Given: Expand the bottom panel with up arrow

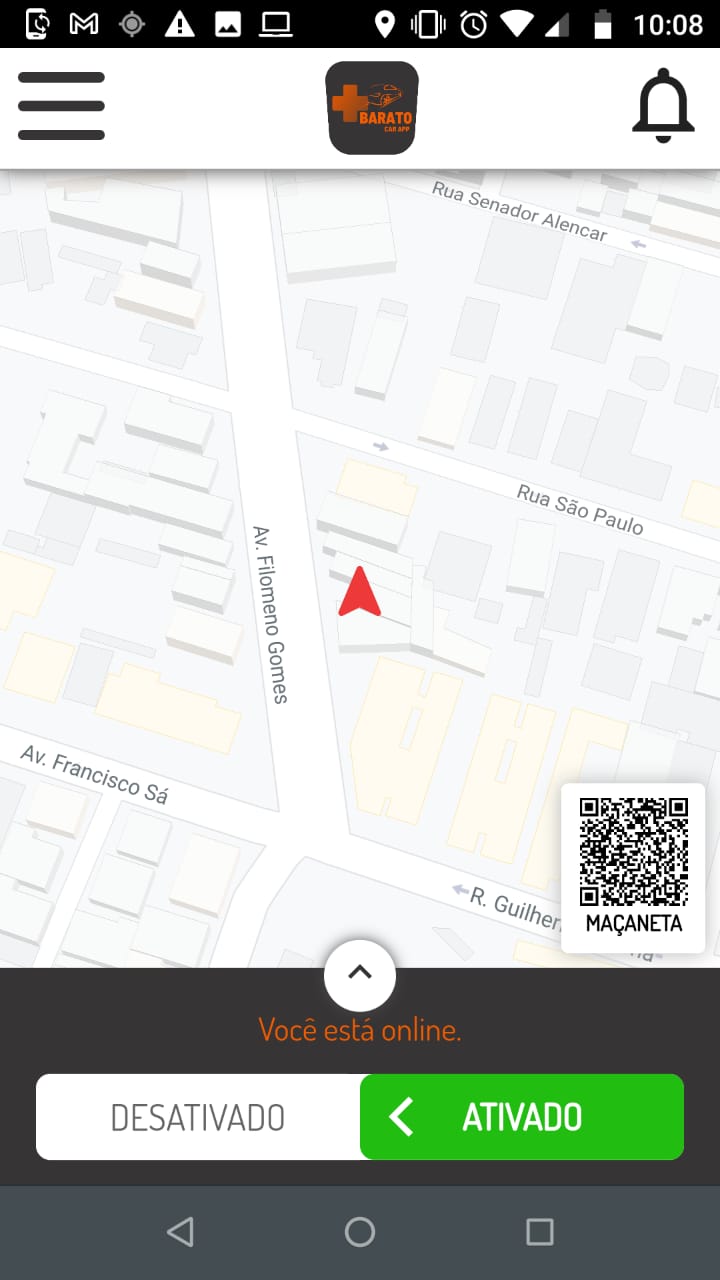Looking at the screenshot, I should point(360,975).
